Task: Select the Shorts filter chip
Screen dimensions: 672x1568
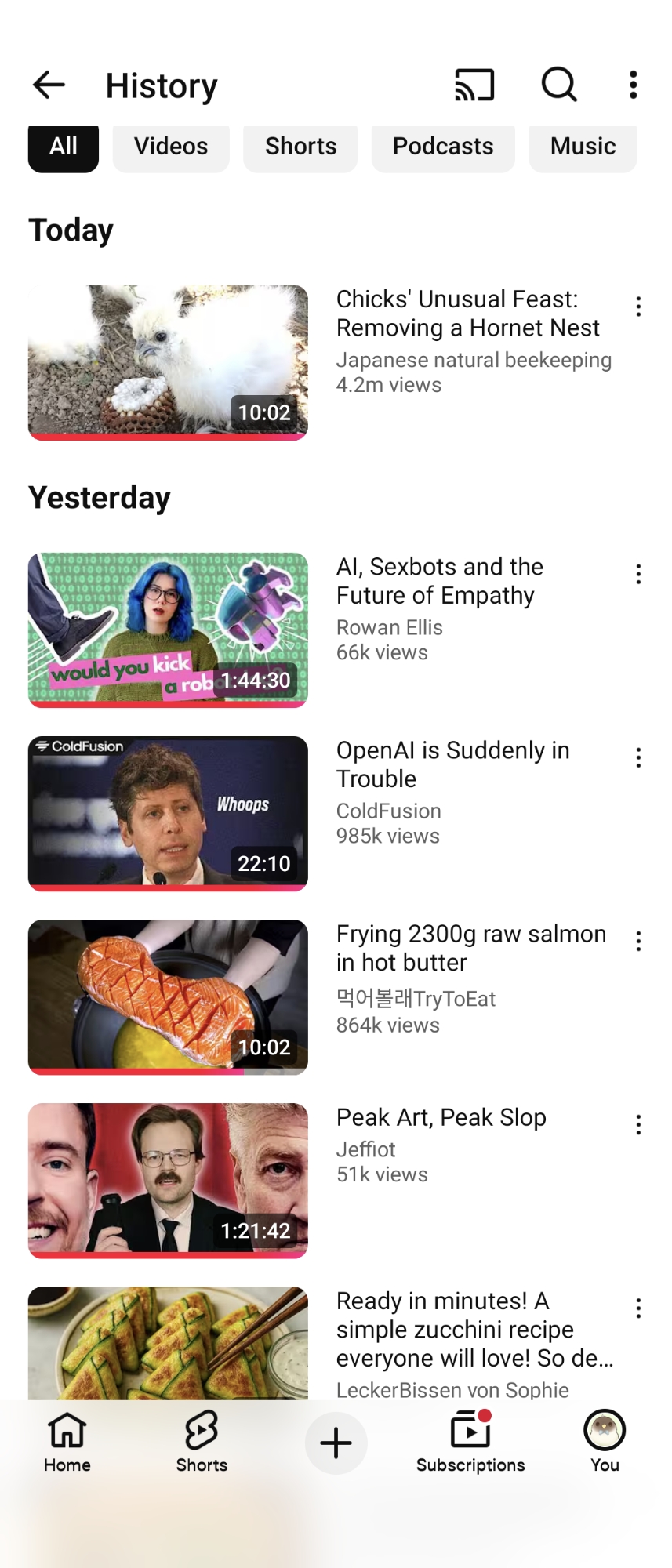Action: (x=300, y=147)
